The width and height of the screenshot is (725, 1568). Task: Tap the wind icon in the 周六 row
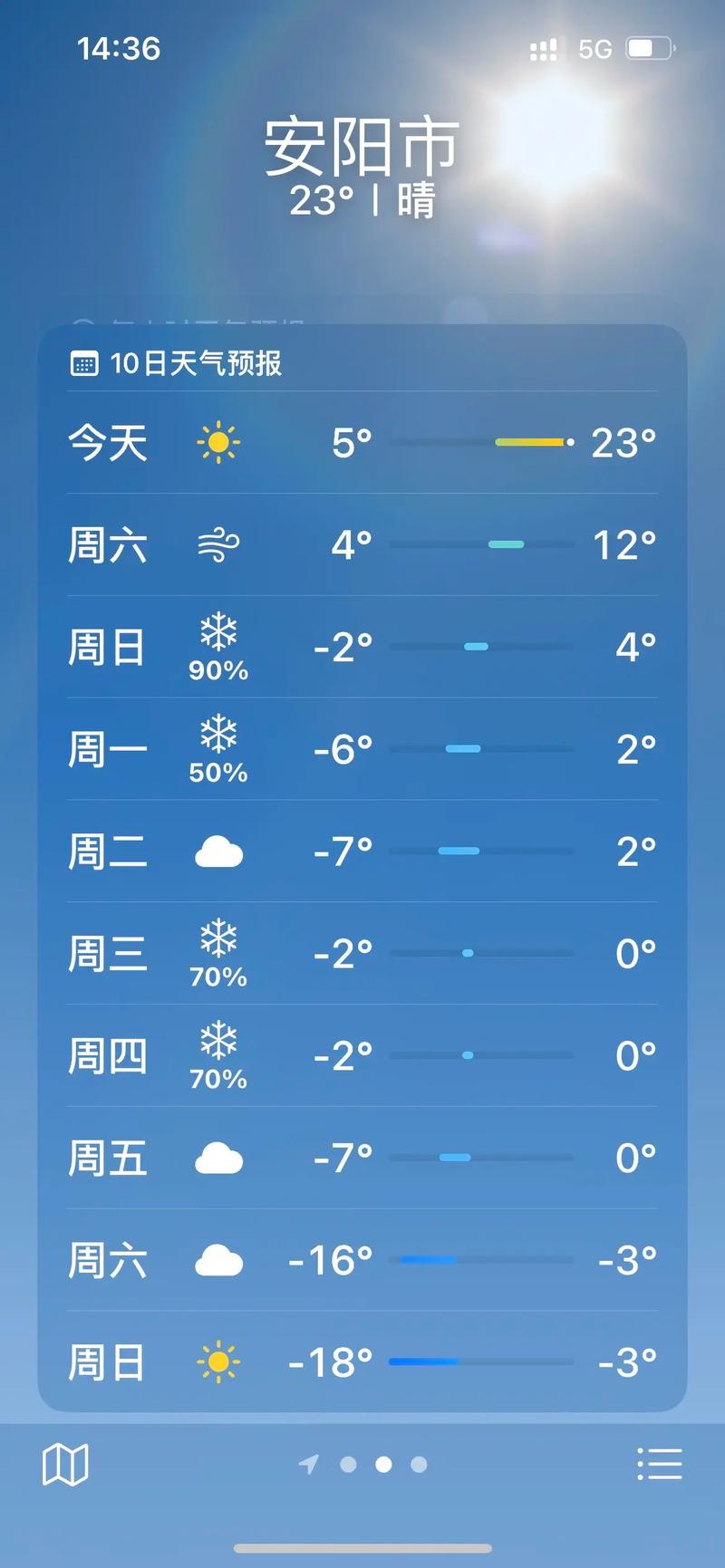point(217,544)
